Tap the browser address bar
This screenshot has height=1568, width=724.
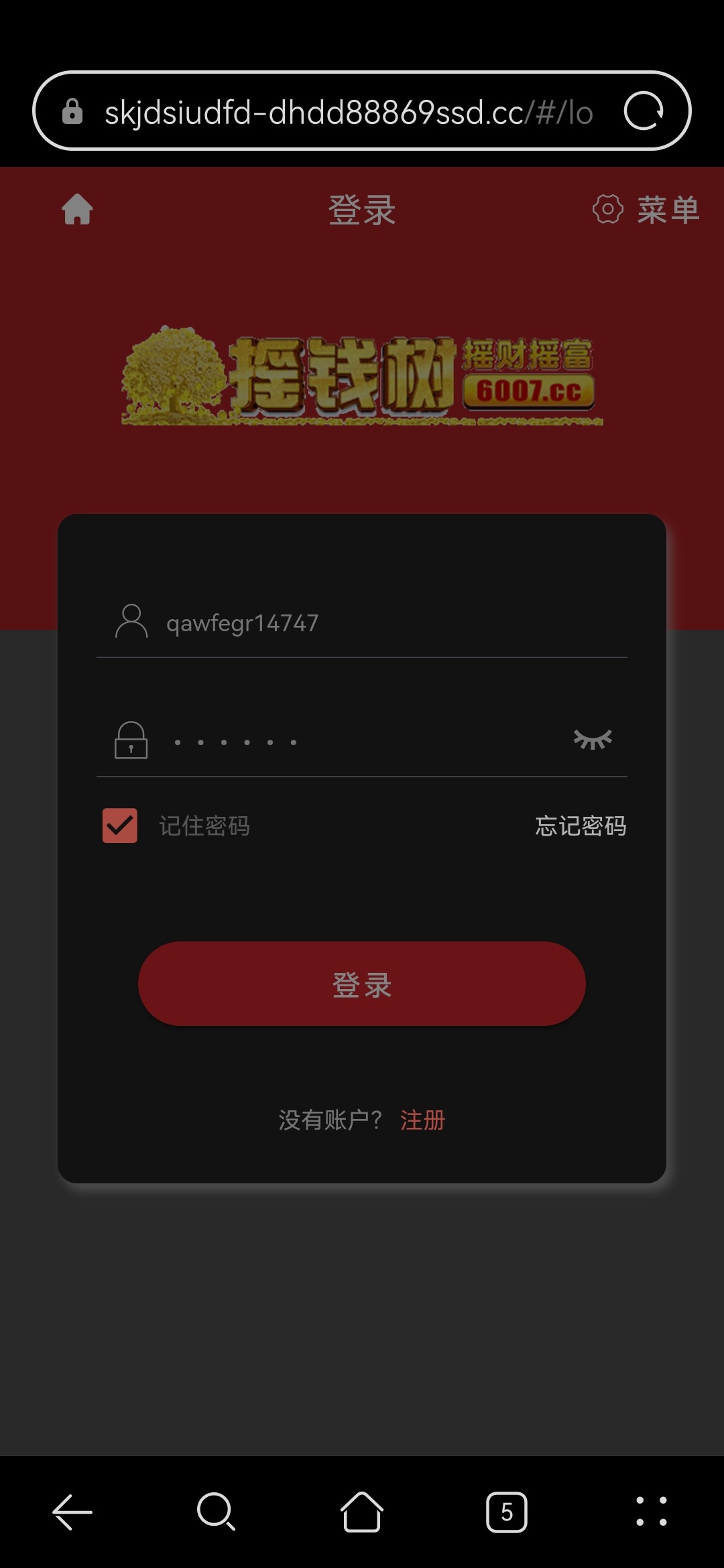[x=349, y=112]
